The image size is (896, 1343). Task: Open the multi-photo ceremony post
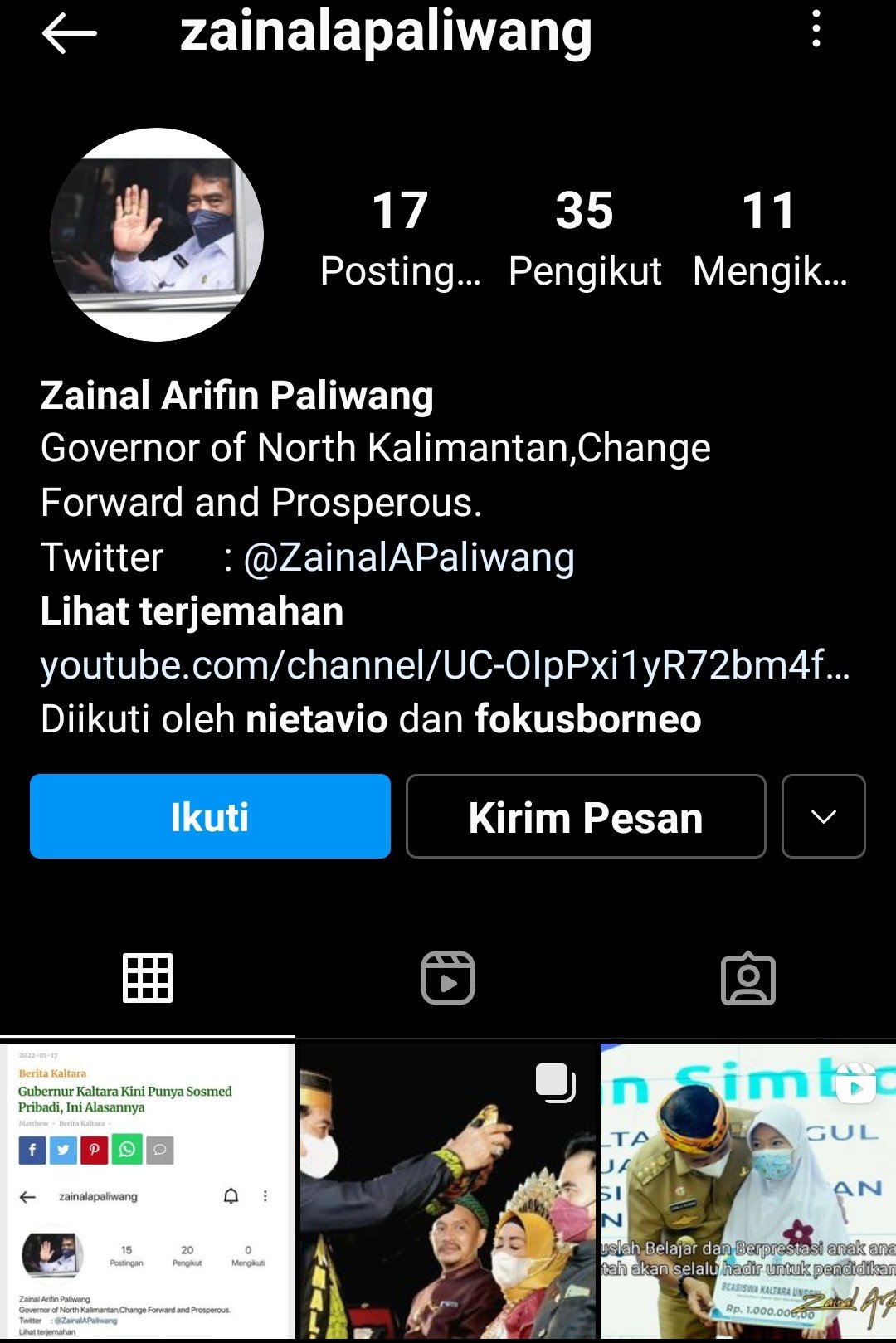click(448, 1191)
